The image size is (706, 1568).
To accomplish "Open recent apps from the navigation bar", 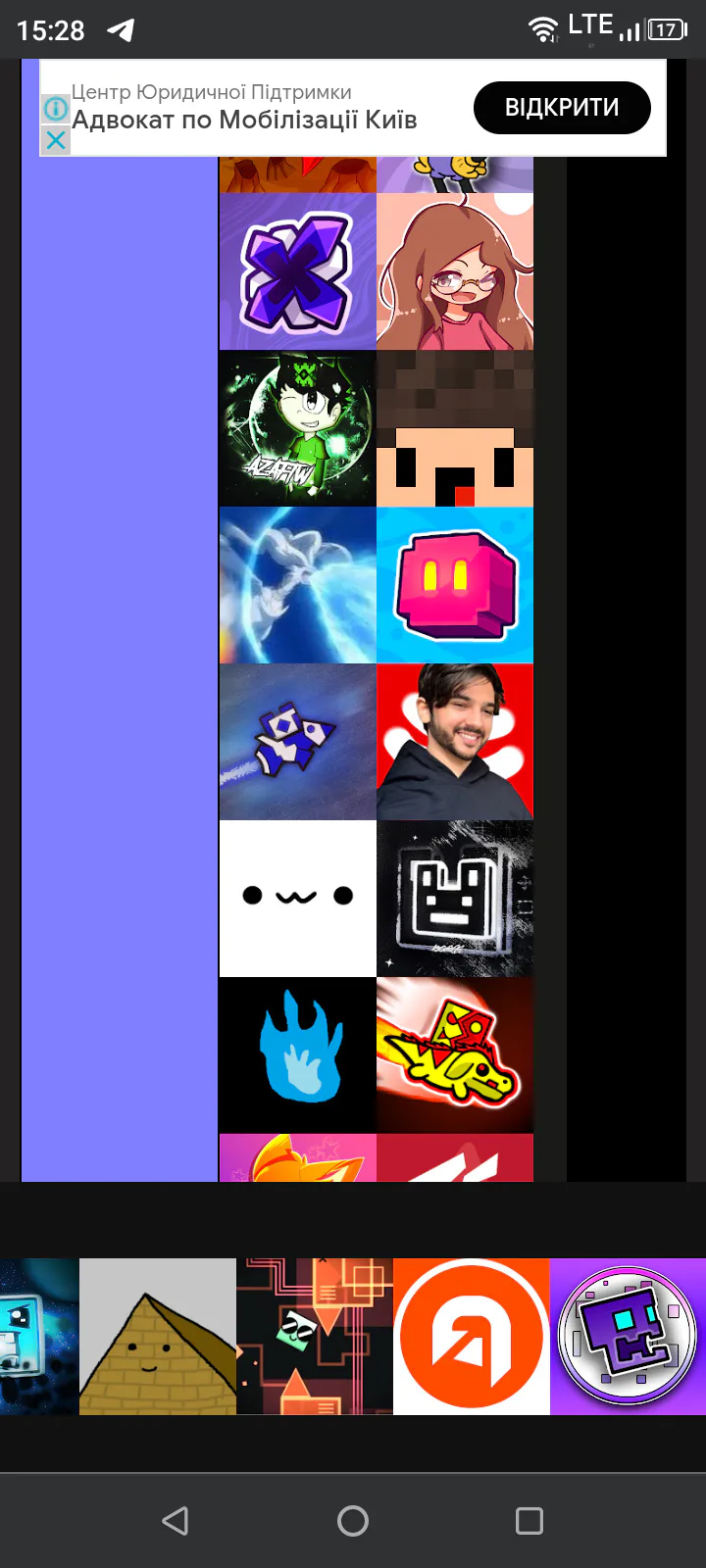I will tap(529, 1521).
